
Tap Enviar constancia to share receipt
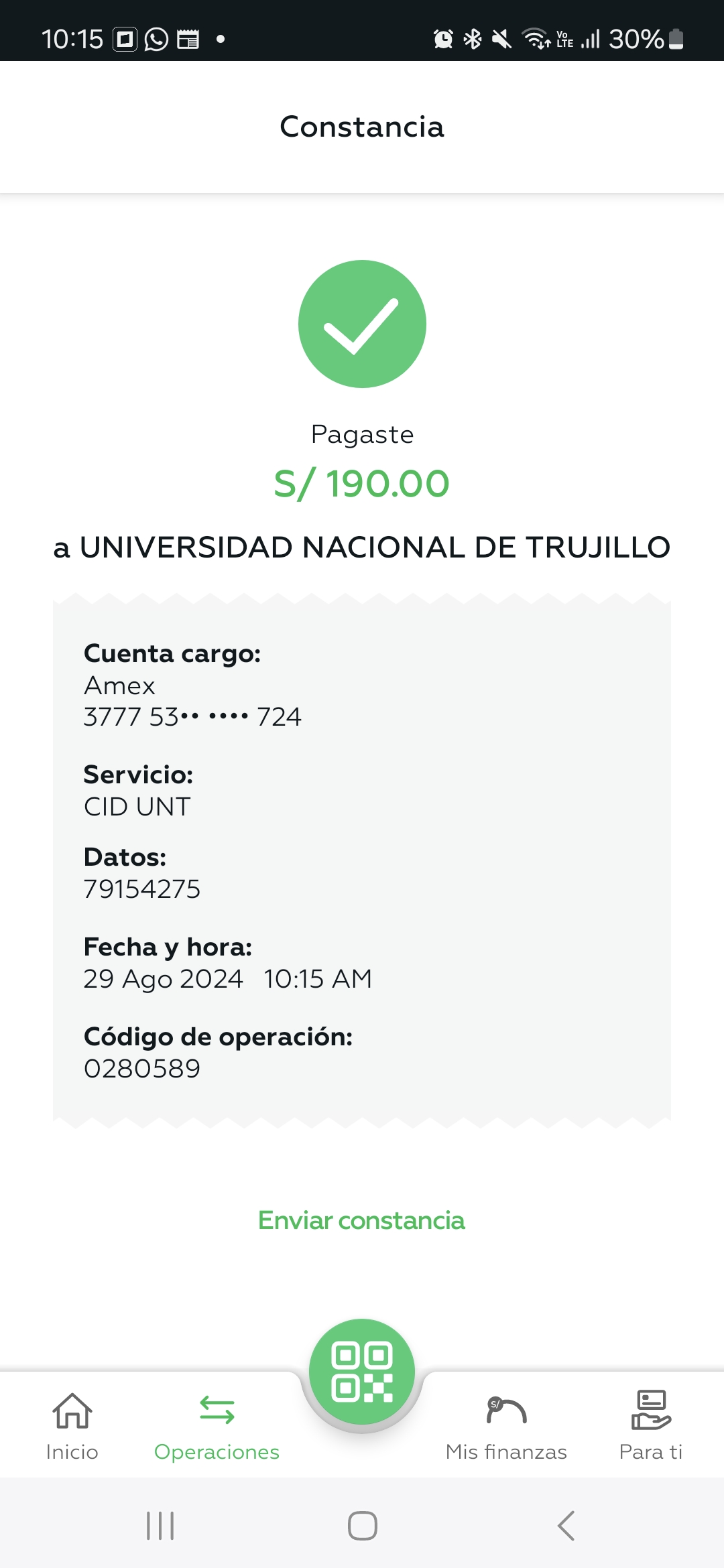[x=361, y=1220]
